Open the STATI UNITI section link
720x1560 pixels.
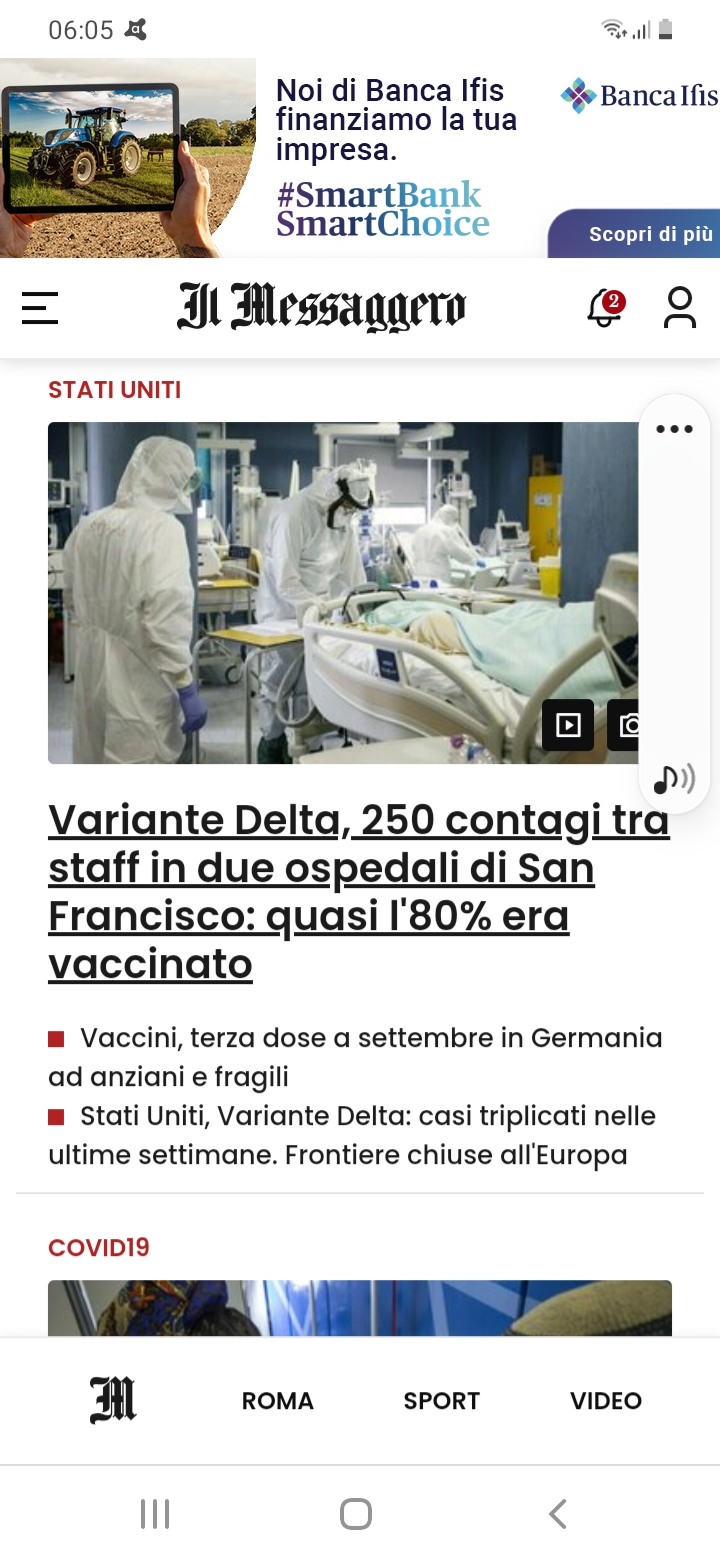[115, 390]
